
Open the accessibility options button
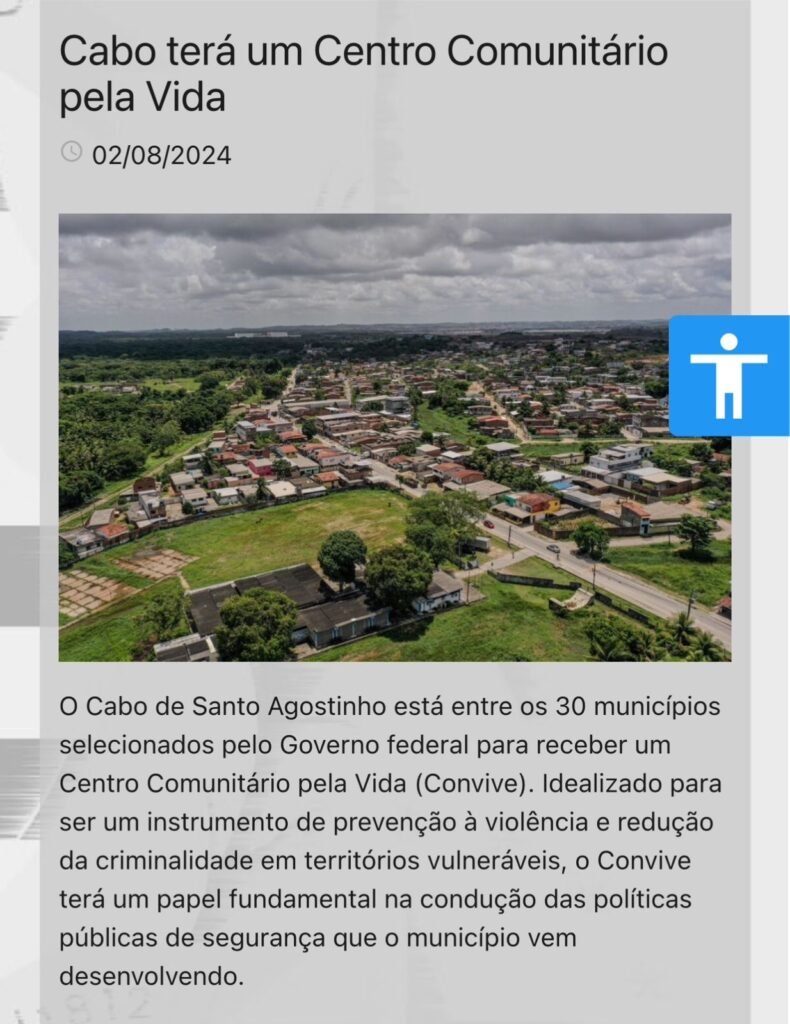[x=728, y=375]
